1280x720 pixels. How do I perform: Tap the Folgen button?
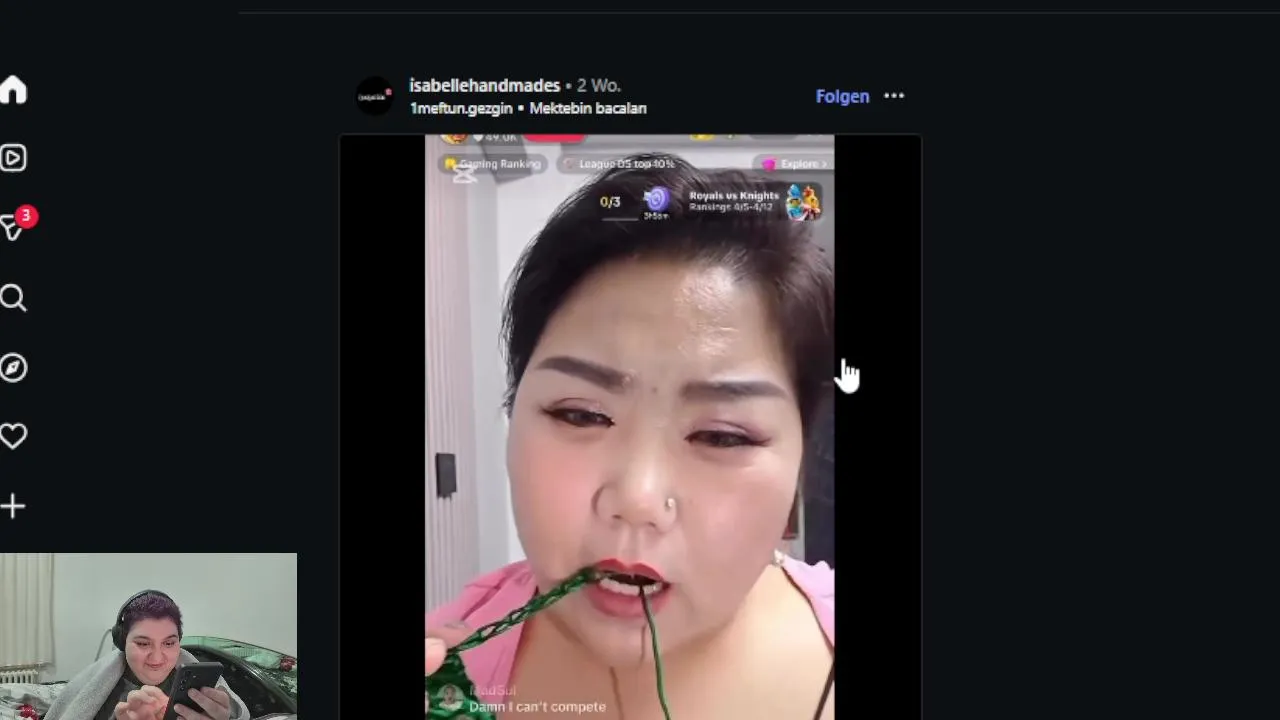pos(842,96)
